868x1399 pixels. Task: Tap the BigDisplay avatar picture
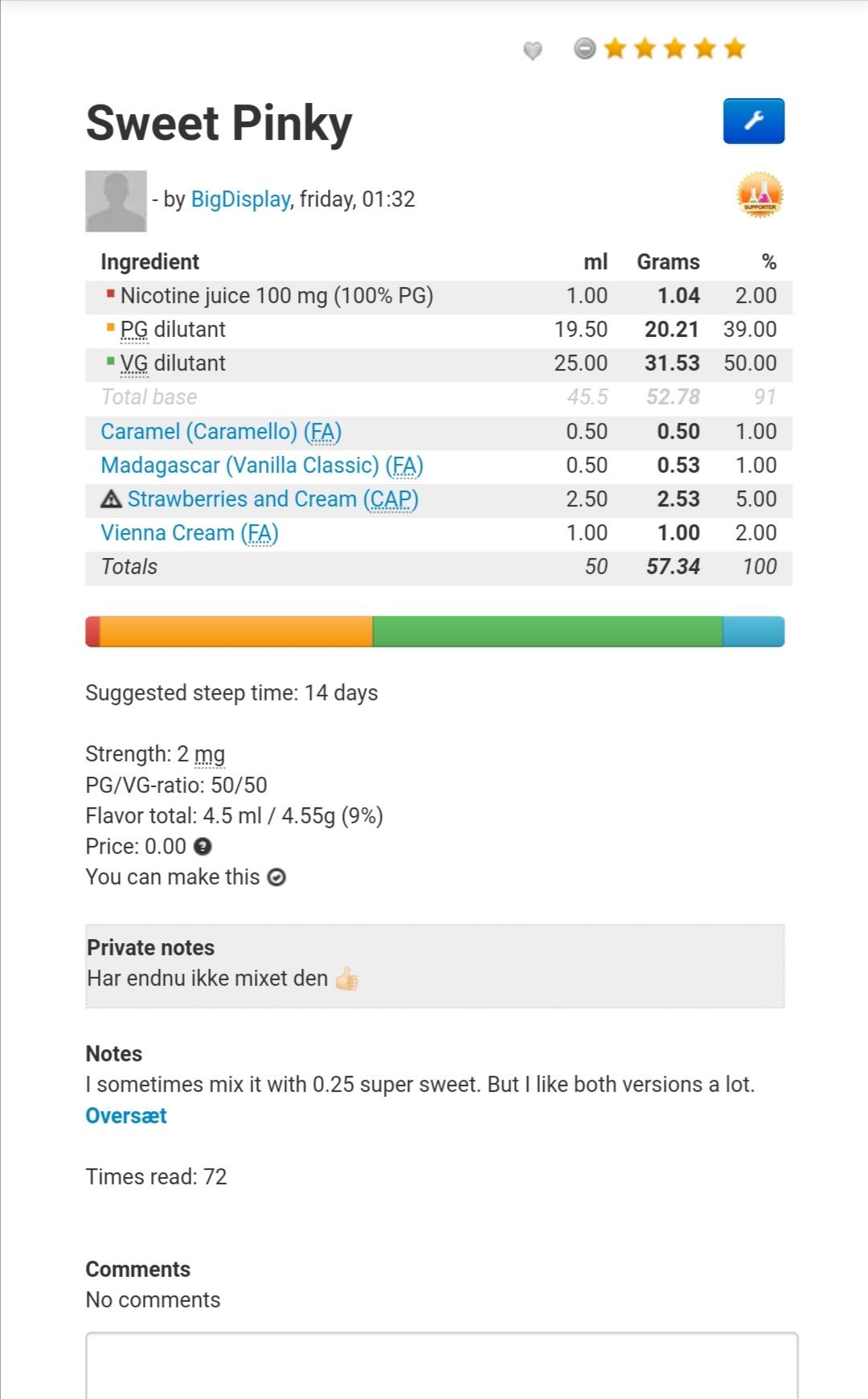point(116,201)
